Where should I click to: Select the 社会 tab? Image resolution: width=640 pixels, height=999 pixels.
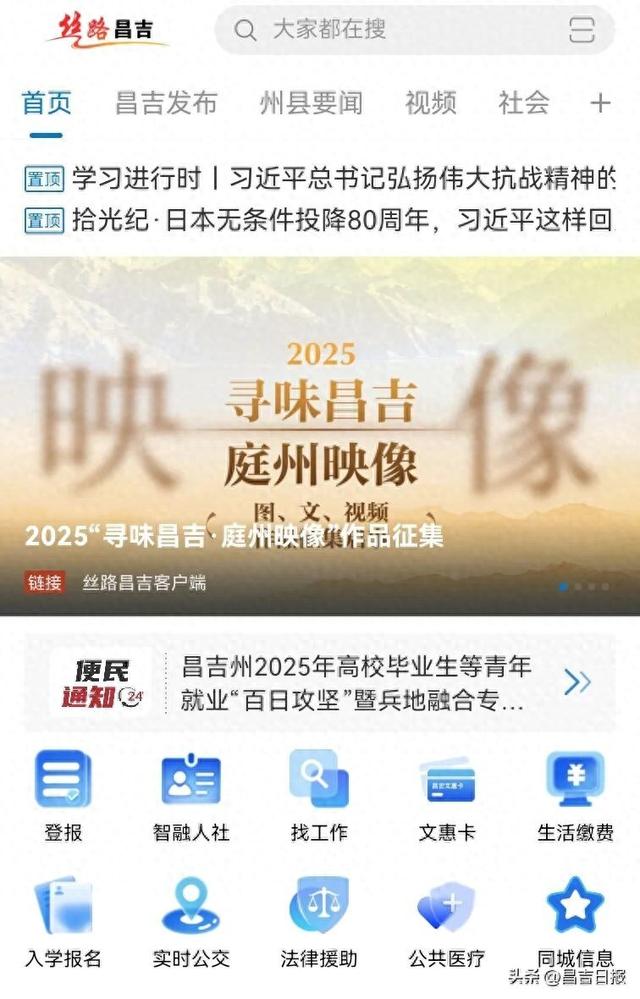[524, 102]
